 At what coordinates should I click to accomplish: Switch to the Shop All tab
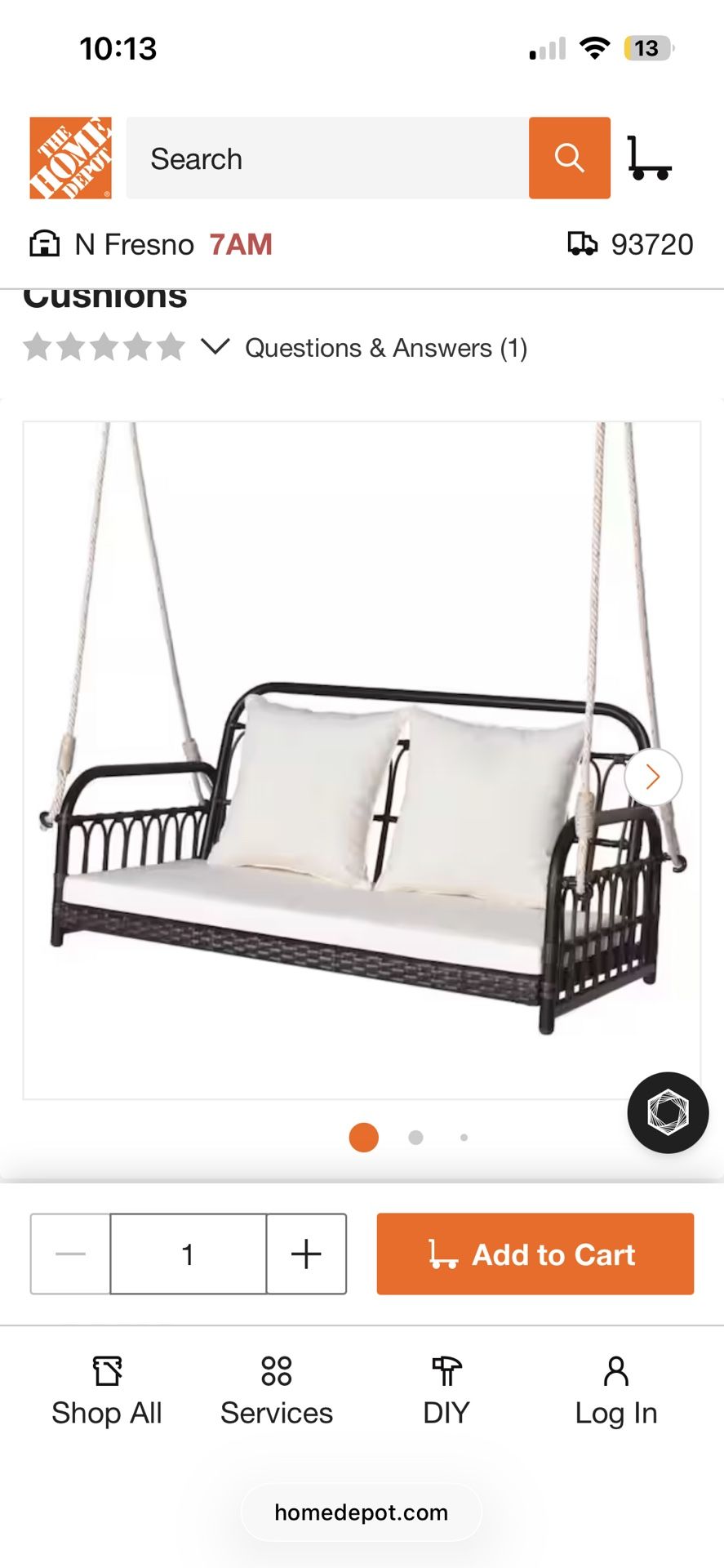(107, 1391)
